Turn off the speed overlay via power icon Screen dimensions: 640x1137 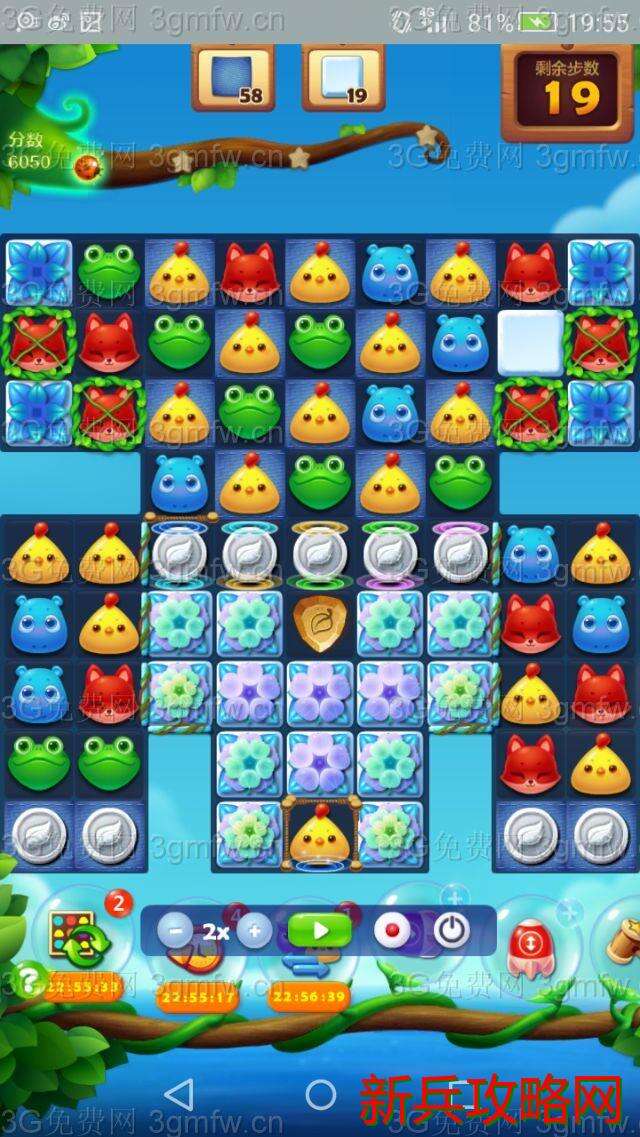pyautogui.click(x=451, y=931)
